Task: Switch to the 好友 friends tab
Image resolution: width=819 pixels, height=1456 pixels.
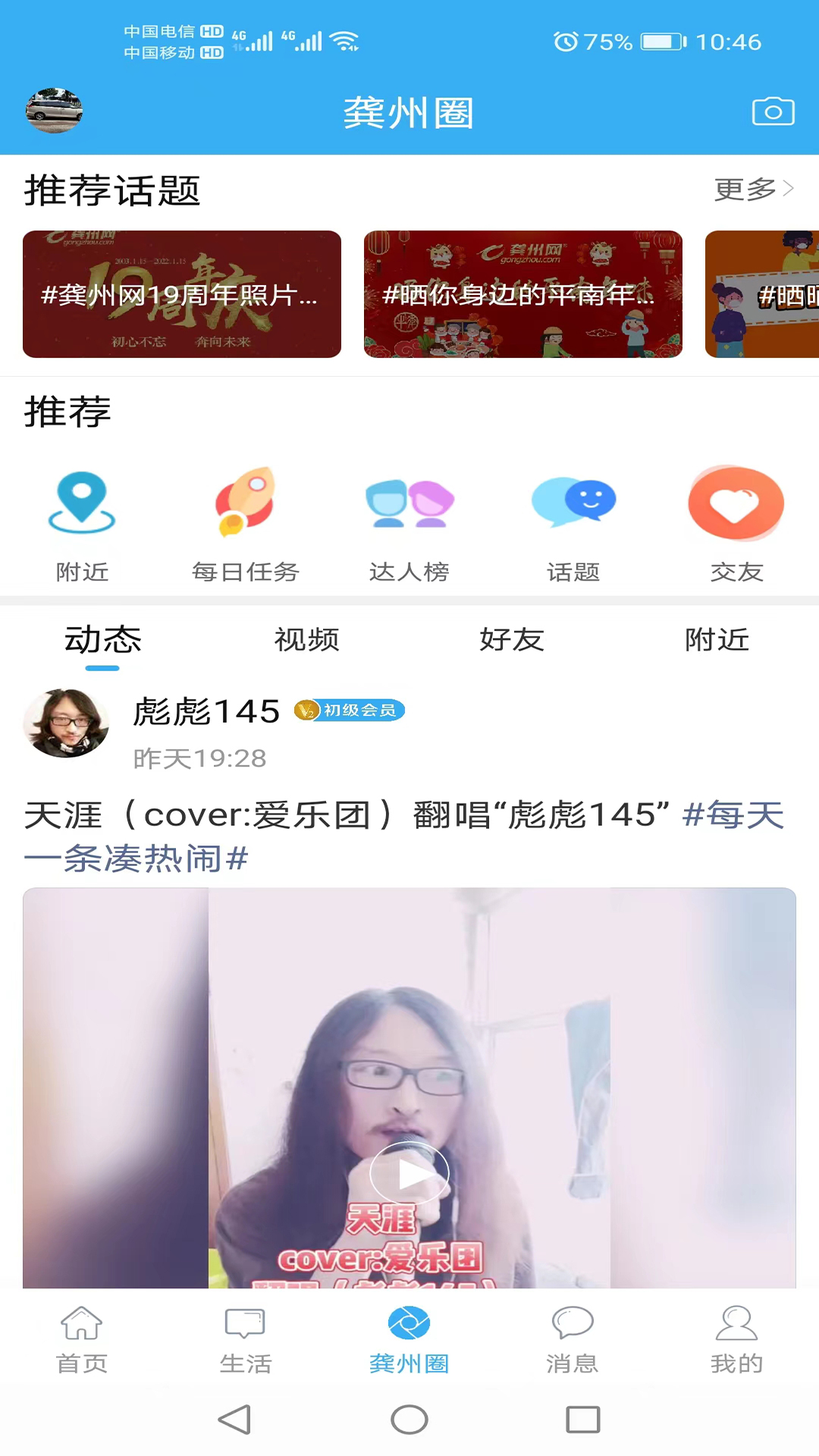Action: [512, 641]
